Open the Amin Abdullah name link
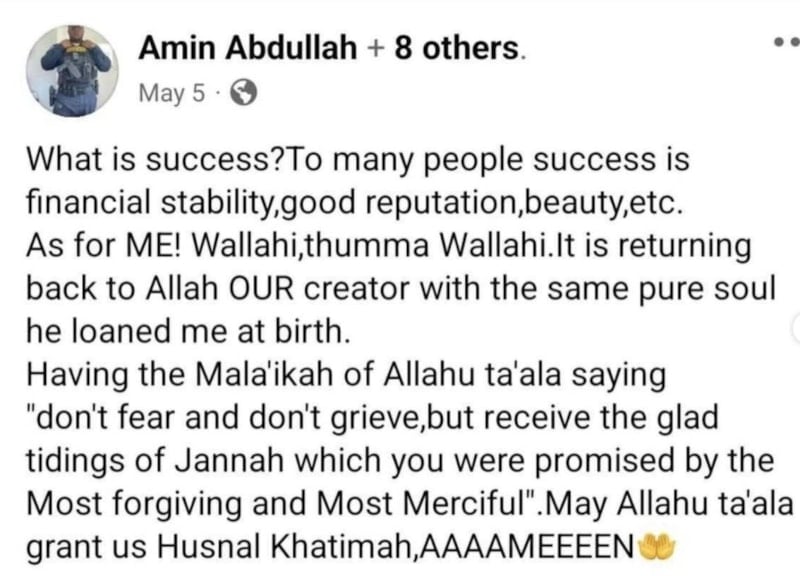Image resolution: width=800 pixels, height=576 pixels. 247,48
